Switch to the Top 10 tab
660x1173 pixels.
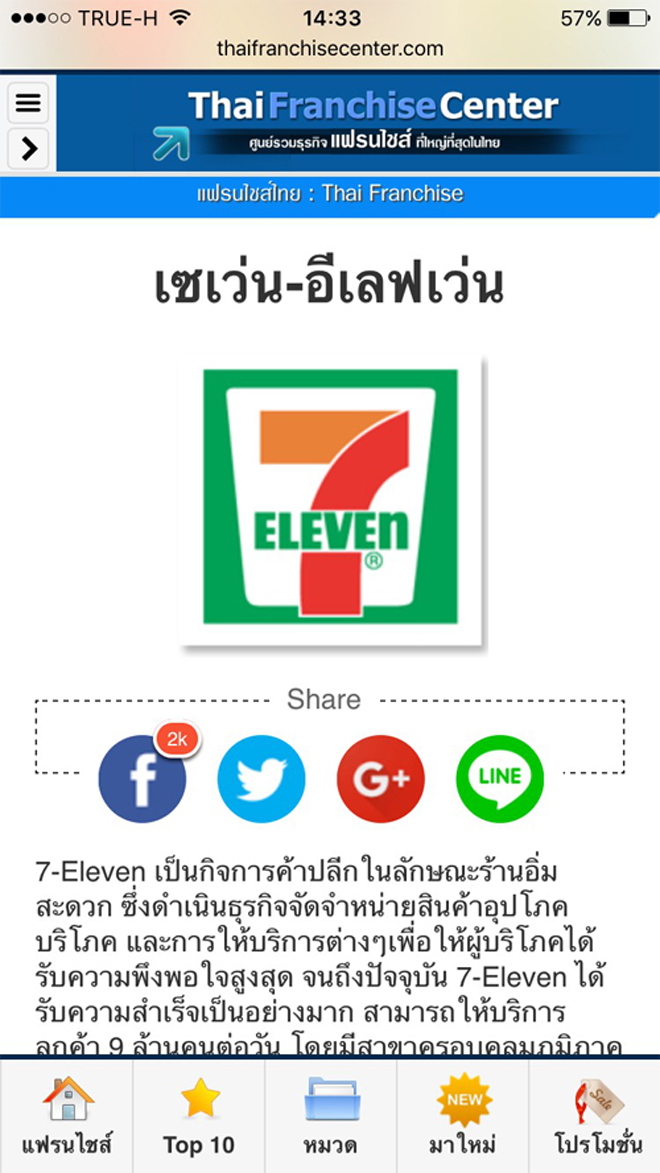pyautogui.click(x=198, y=1116)
